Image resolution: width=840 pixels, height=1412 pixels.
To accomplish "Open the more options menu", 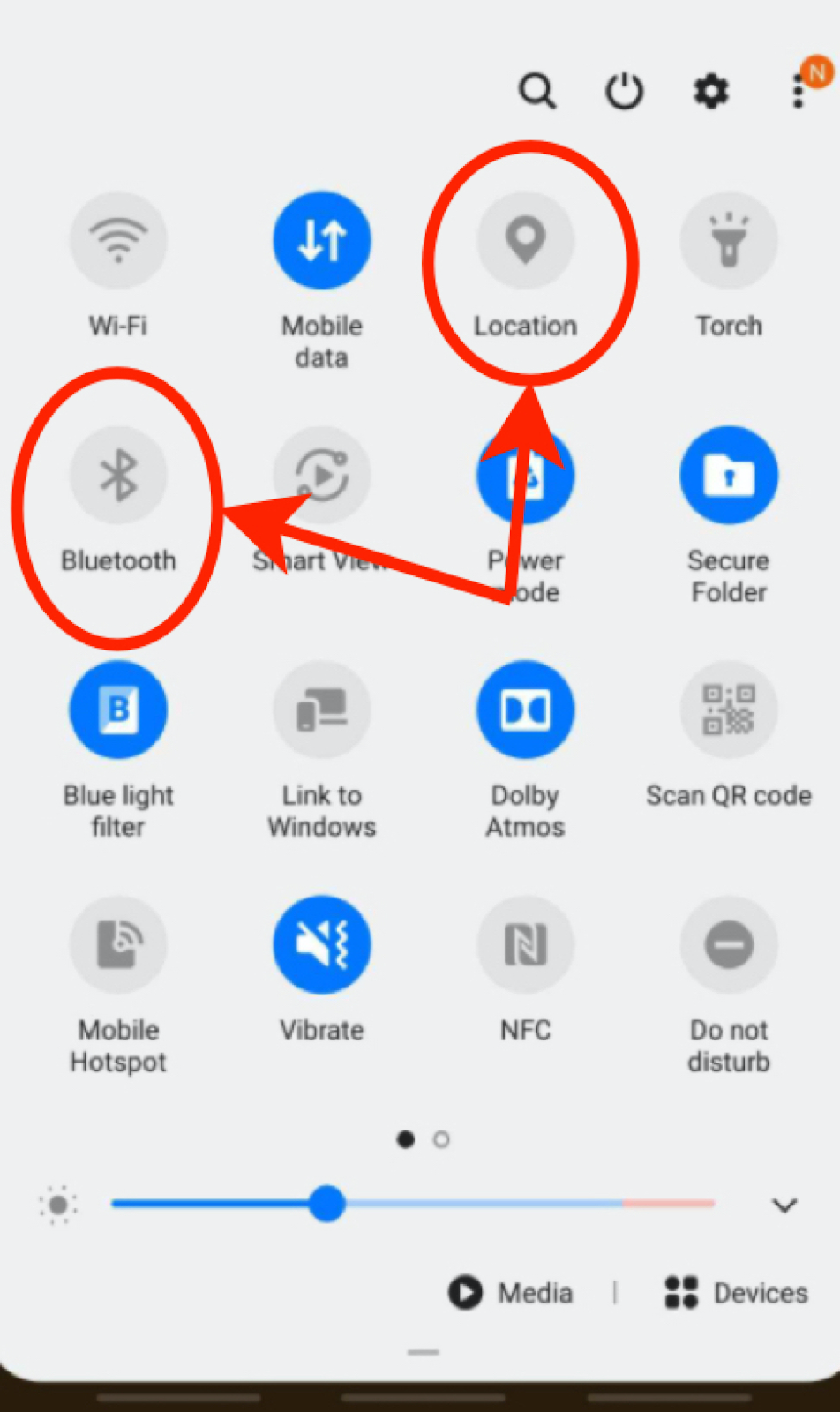I will tap(798, 91).
